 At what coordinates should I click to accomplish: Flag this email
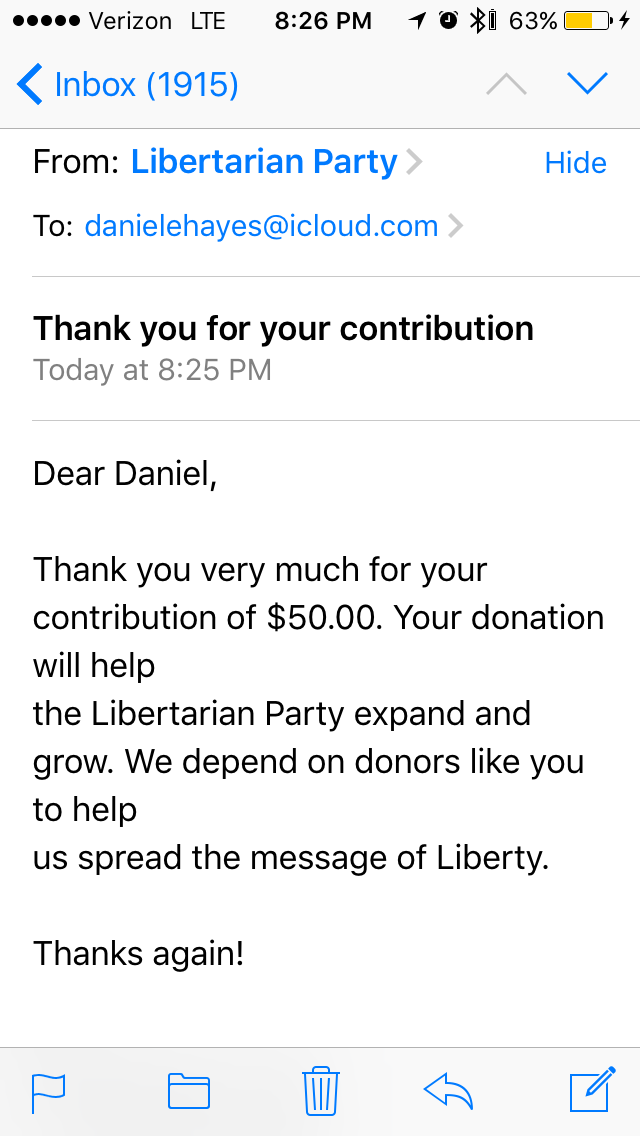click(49, 1091)
